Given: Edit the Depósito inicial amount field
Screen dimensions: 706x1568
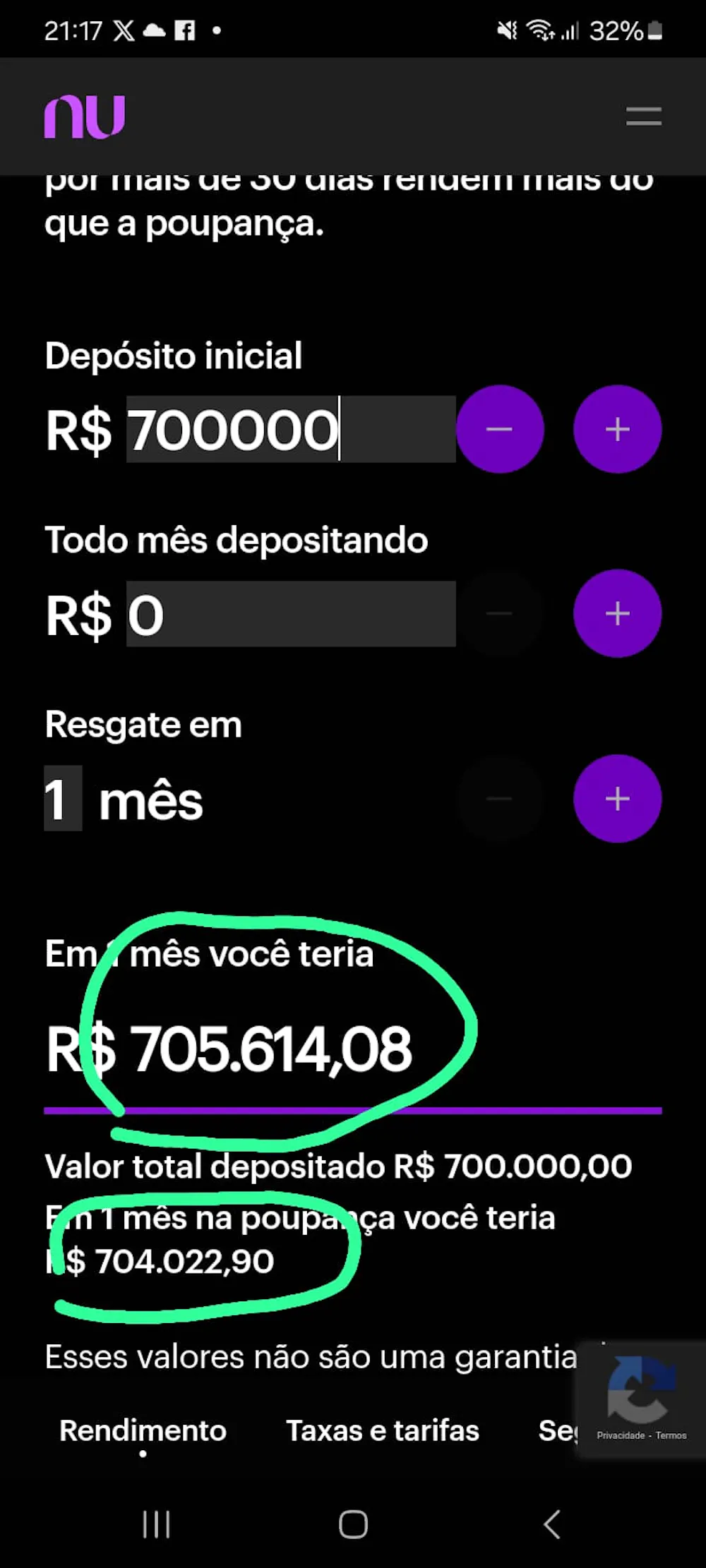Looking at the screenshot, I should pos(290,429).
